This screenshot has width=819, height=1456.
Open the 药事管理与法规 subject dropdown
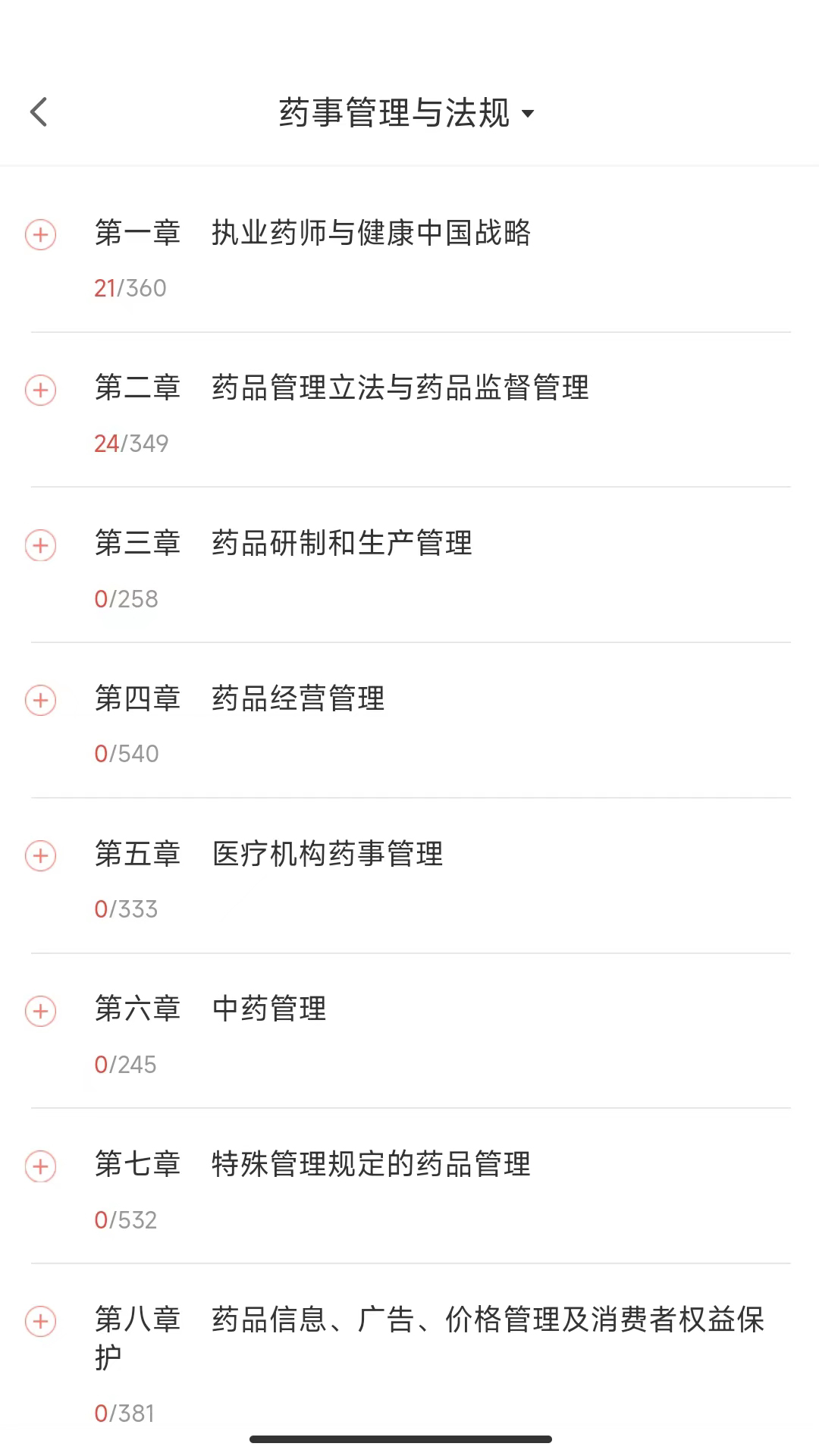[407, 114]
